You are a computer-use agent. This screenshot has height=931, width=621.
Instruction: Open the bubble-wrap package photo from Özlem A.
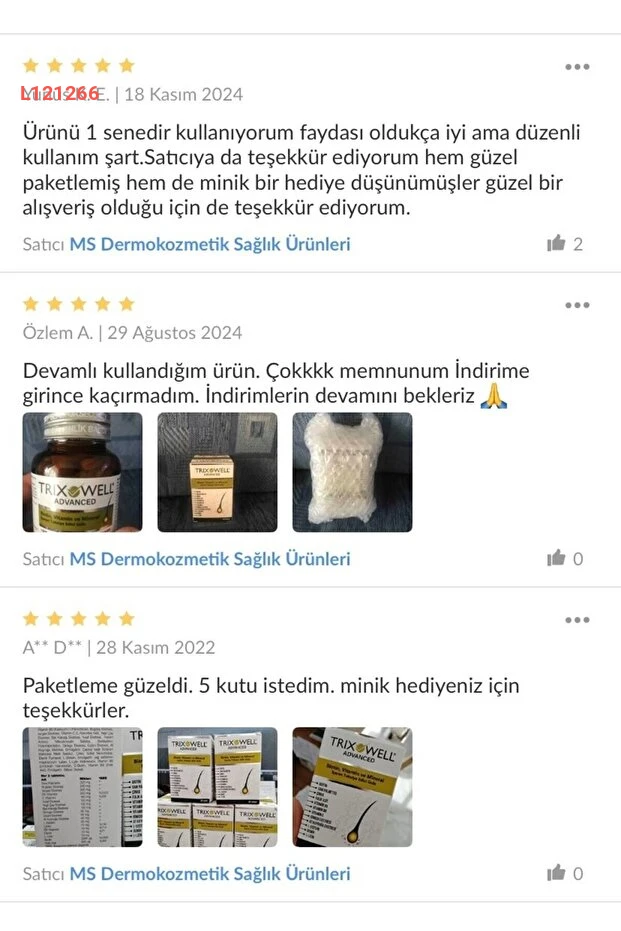(x=352, y=472)
